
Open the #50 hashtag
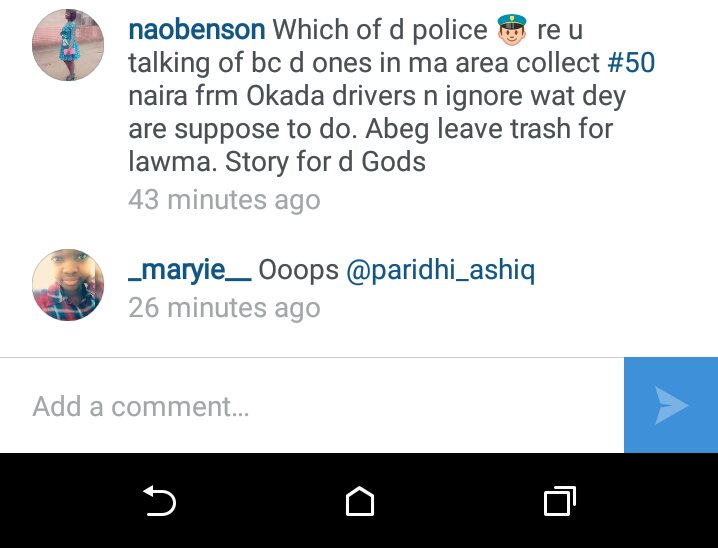(631, 63)
